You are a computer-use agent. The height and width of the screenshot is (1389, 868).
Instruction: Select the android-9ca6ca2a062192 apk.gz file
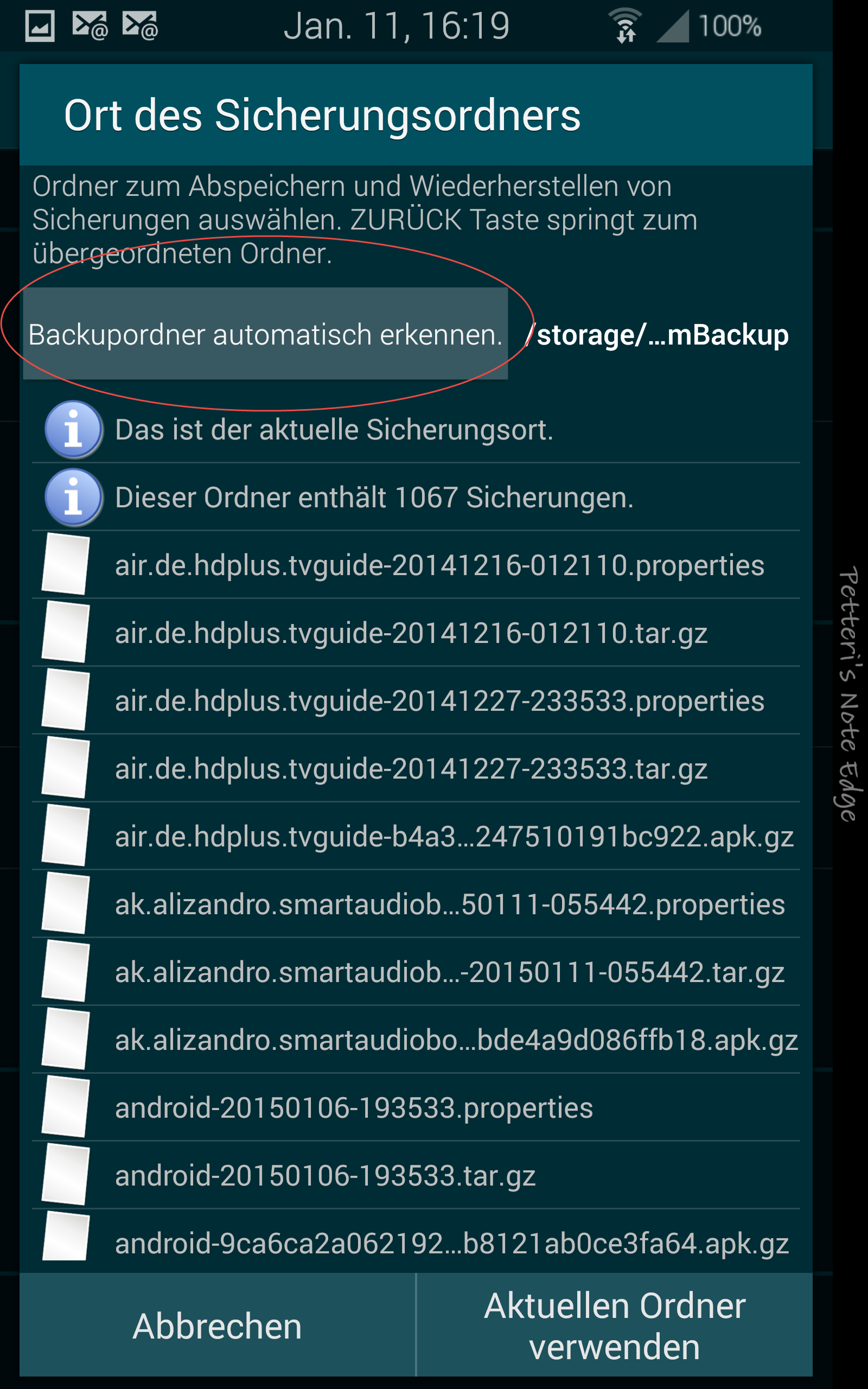pos(416,1241)
